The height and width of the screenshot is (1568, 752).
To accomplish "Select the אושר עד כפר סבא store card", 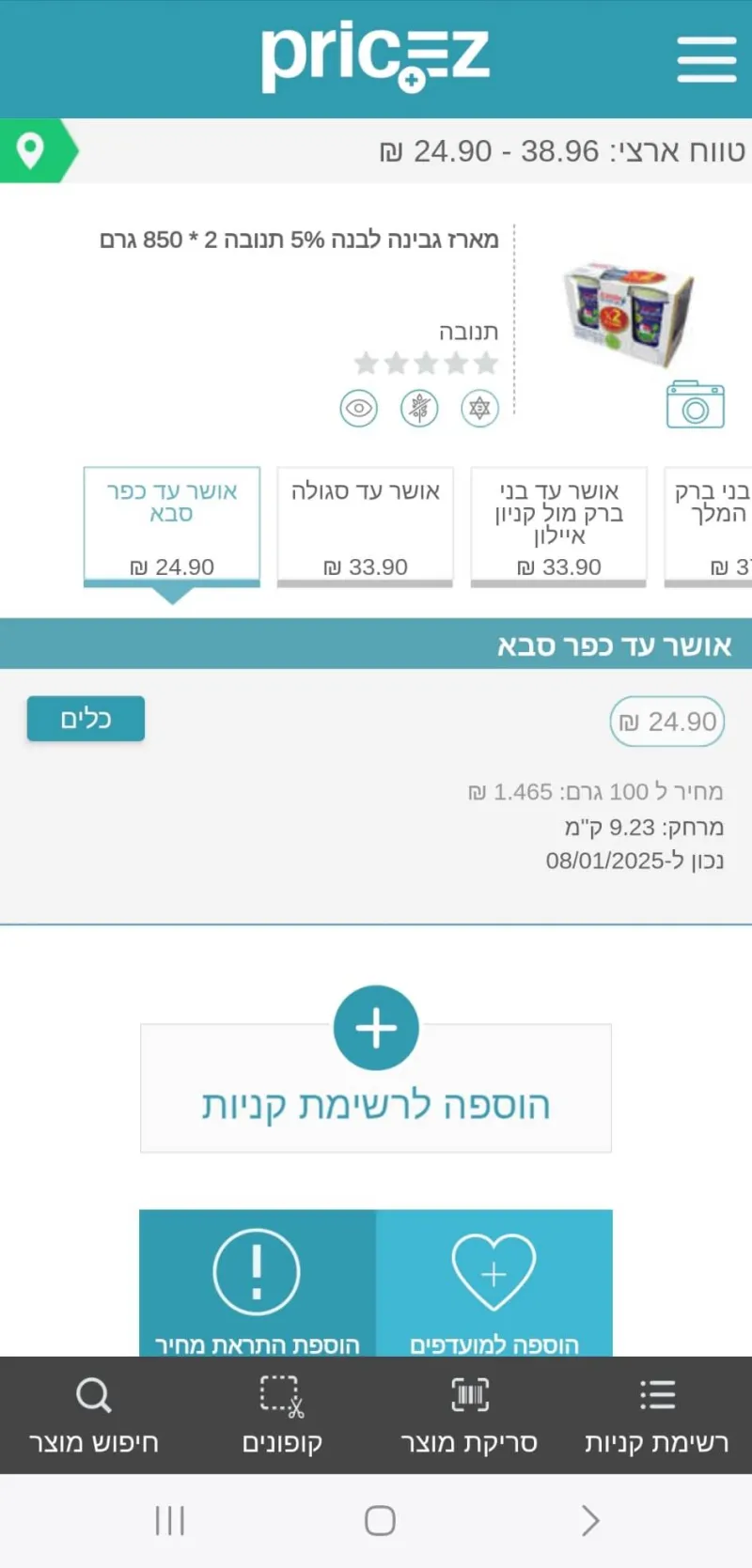I will coord(172,526).
